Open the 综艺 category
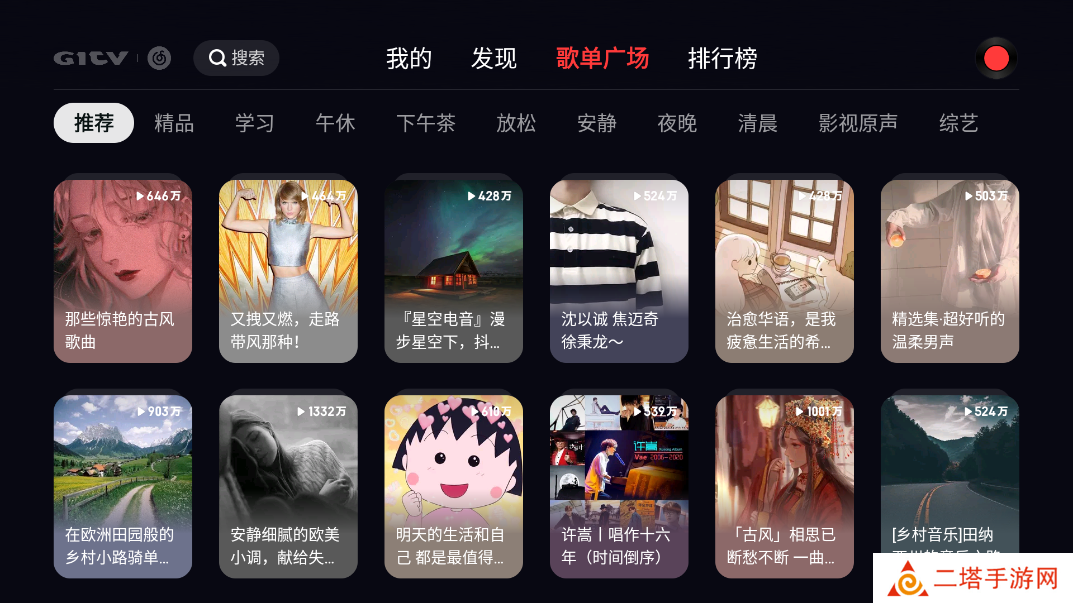 pyautogui.click(x=958, y=123)
